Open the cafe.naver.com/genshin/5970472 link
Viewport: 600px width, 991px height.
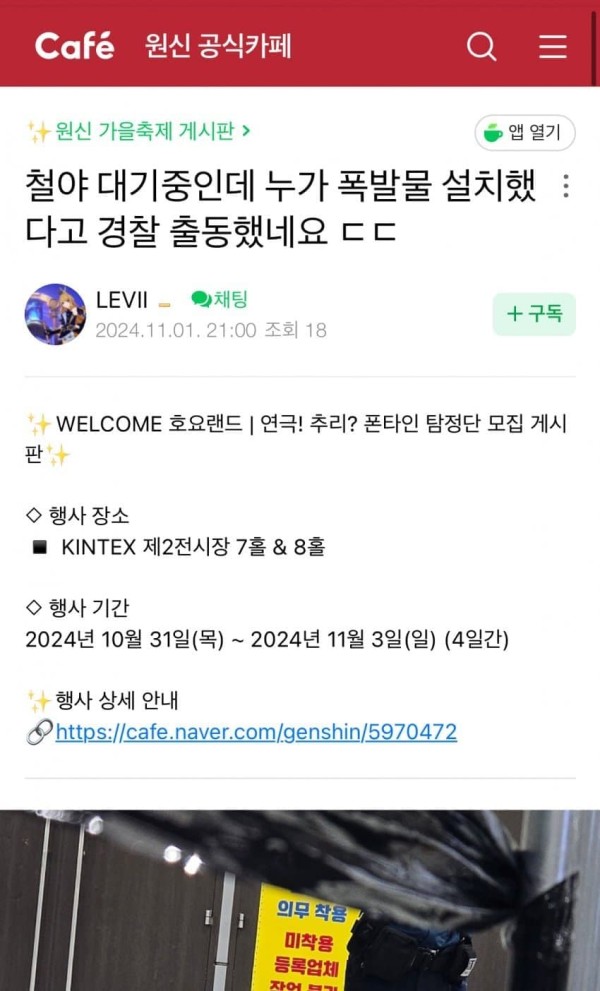pyautogui.click(x=256, y=732)
